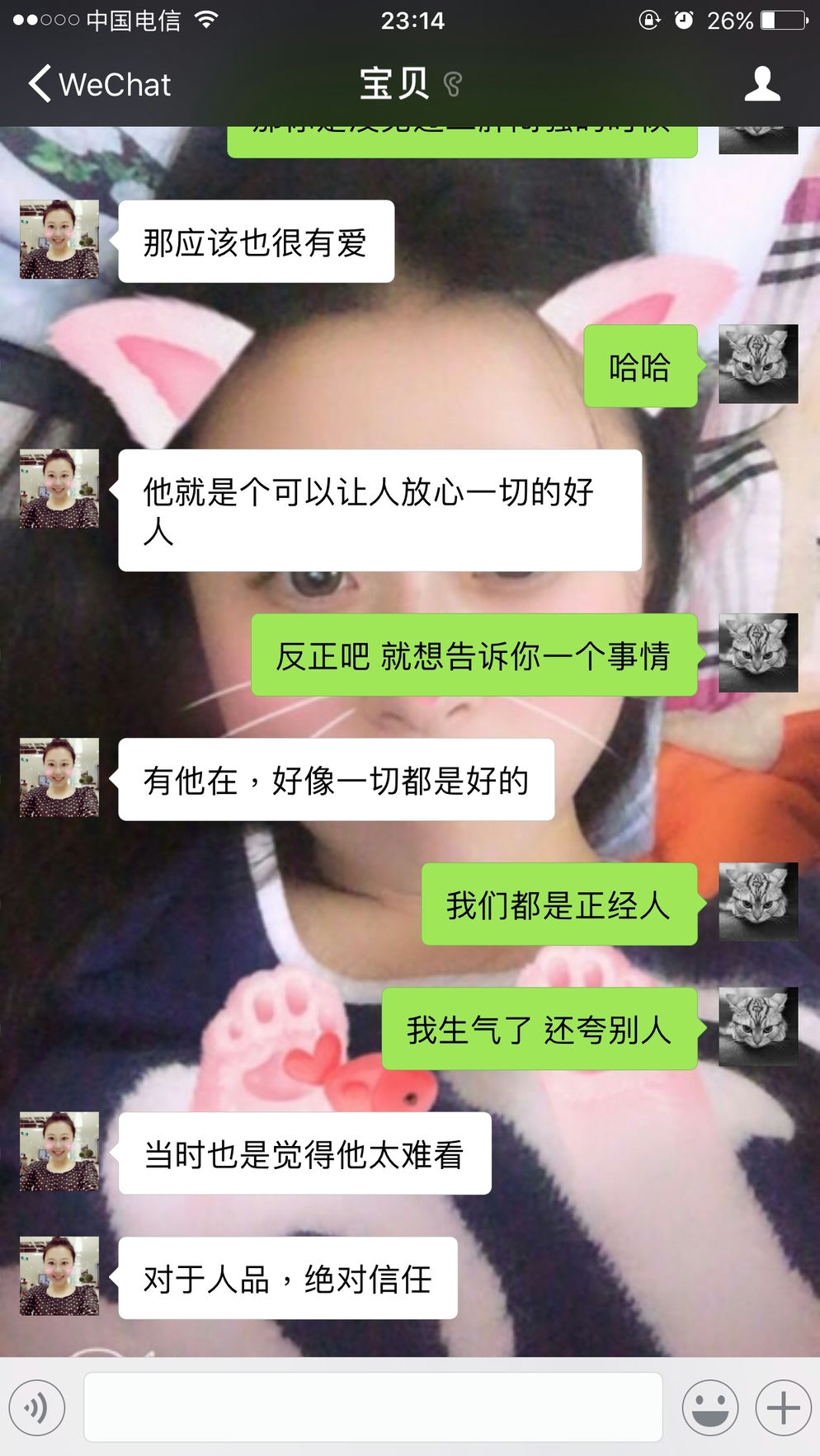Viewport: 820px width, 1456px height.
Task: Tap the contact's avatar beside 那应该也很有爱
Action: [59, 239]
